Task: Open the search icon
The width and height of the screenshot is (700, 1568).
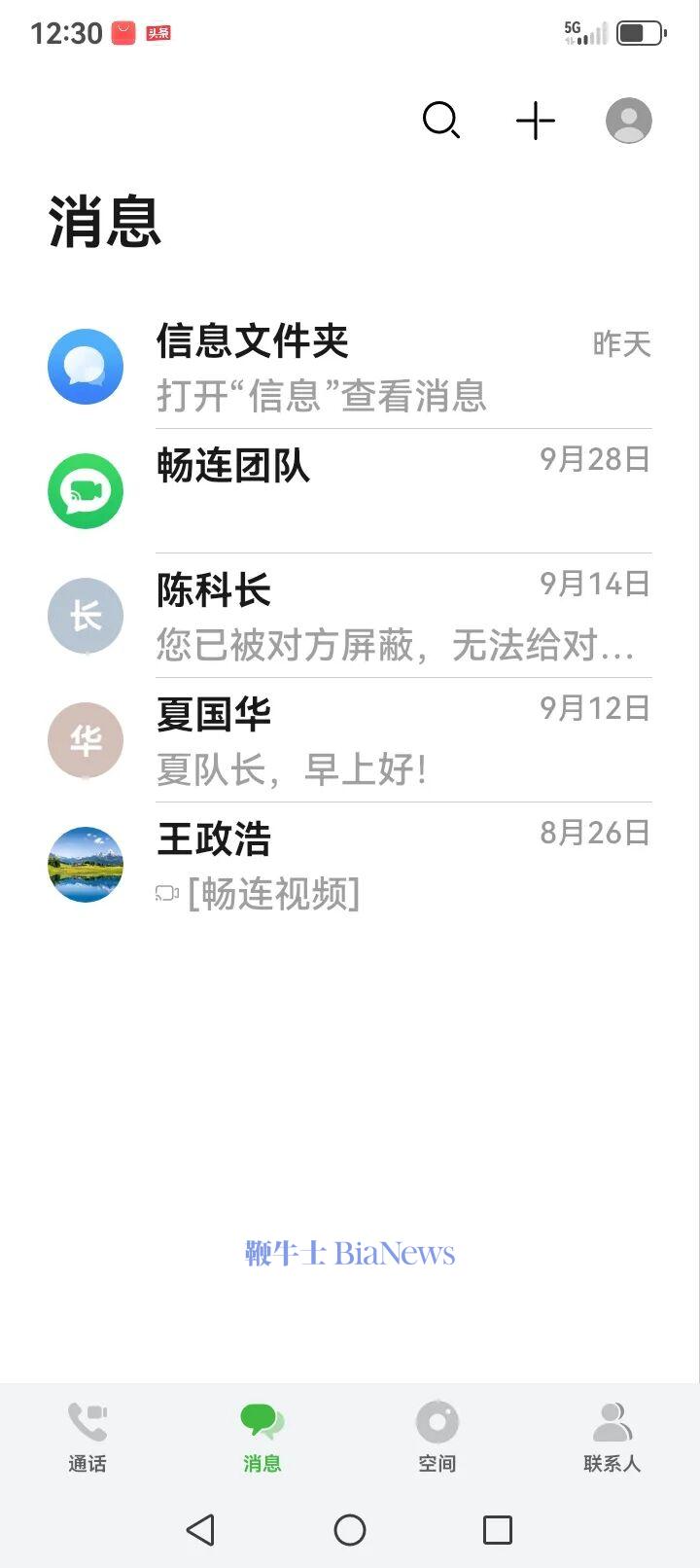Action: click(440, 120)
